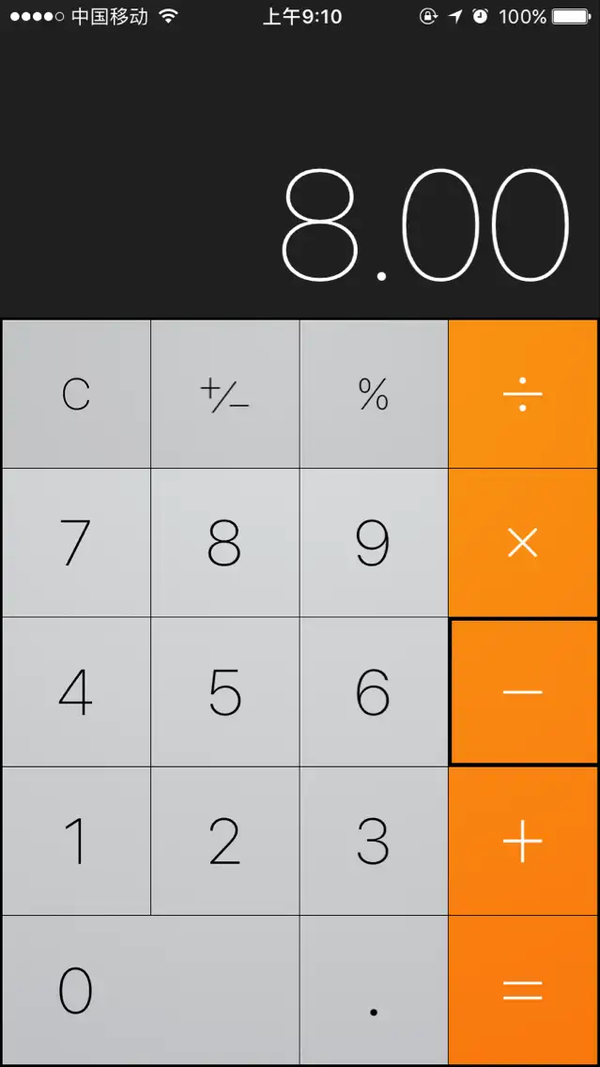The image size is (600, 1067).
Task: Select the divide operator
Action: click(x=523, y=394)
